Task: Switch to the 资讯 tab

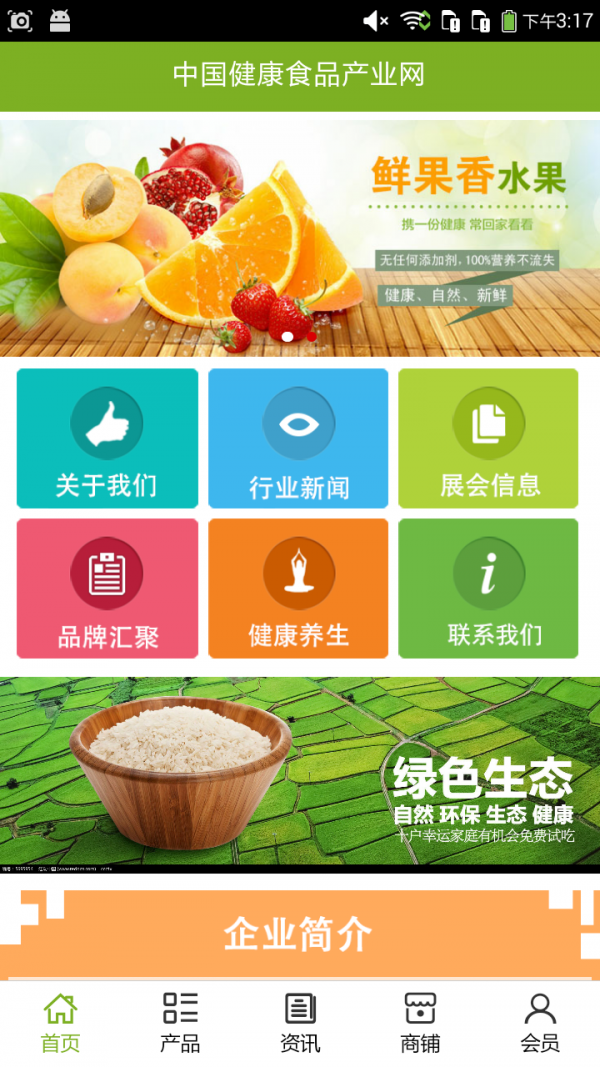Action: coord(300,1023)
